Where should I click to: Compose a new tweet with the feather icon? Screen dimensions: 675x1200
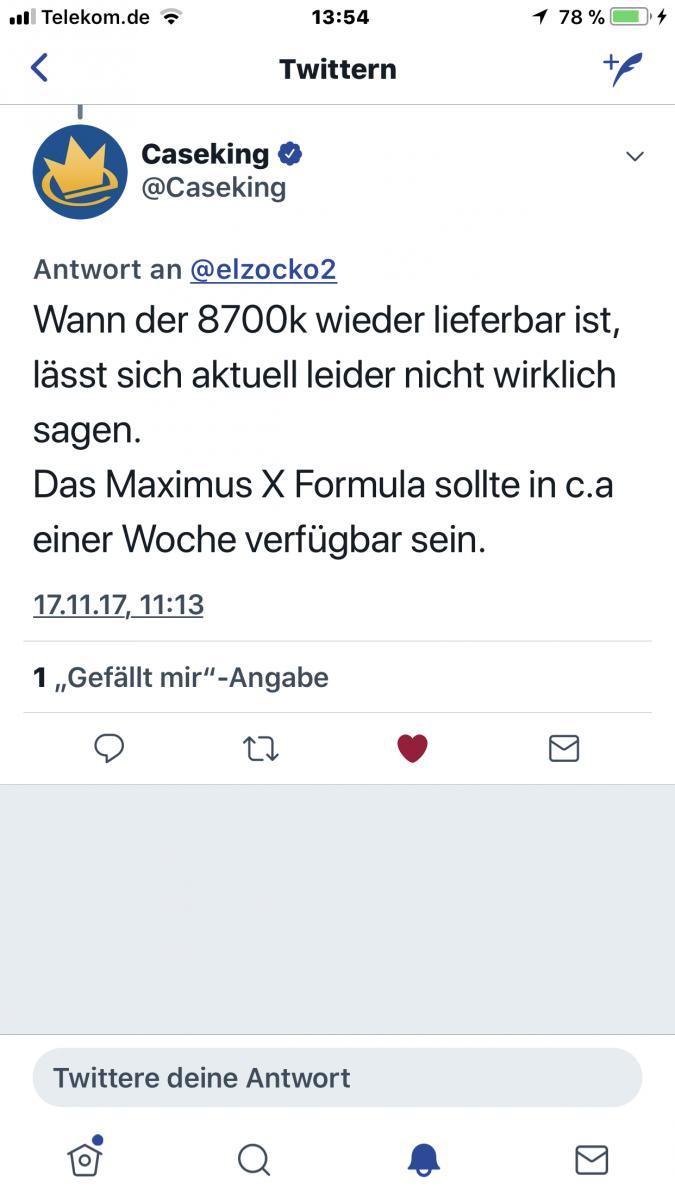pos(623,68)
